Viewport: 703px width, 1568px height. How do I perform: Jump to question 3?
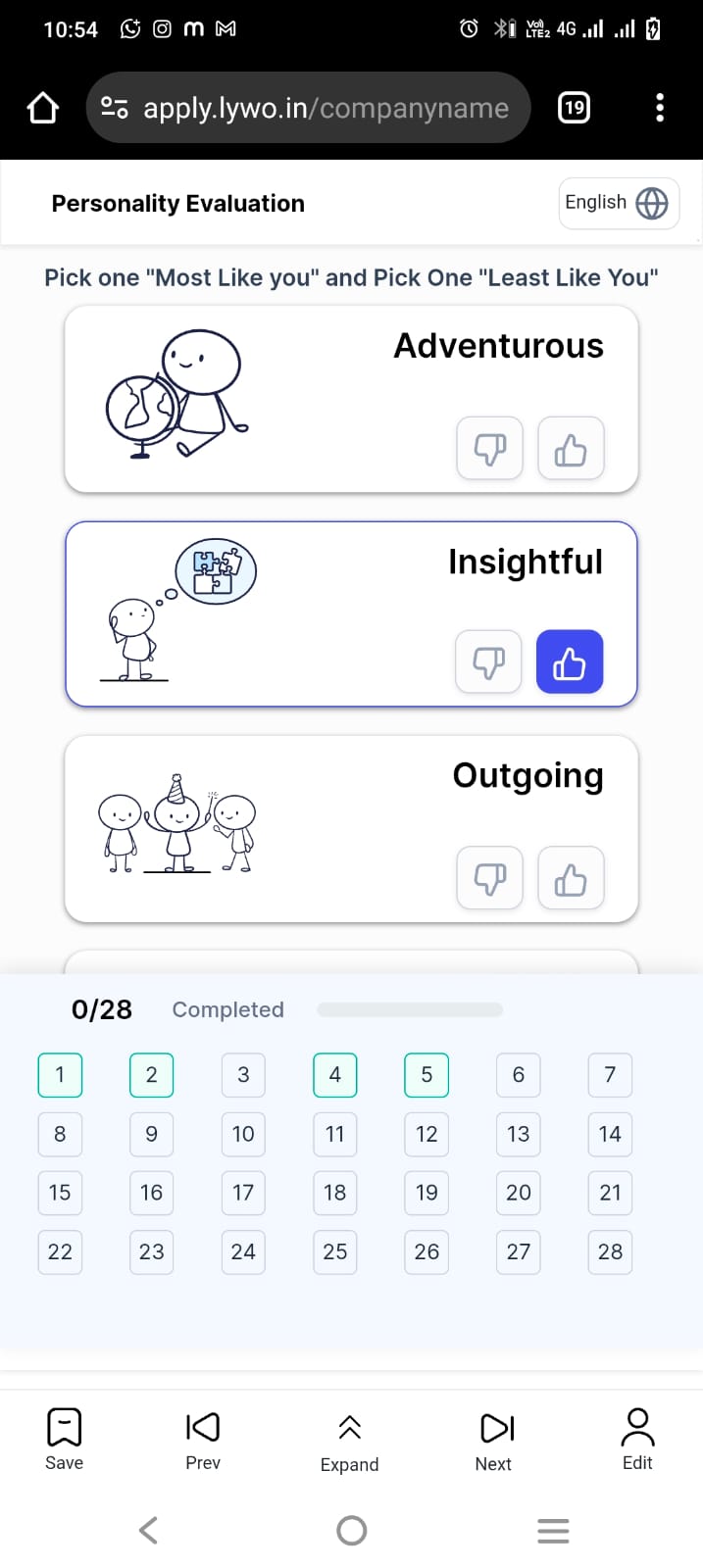pyautogui.click(x=243, y=1075)
